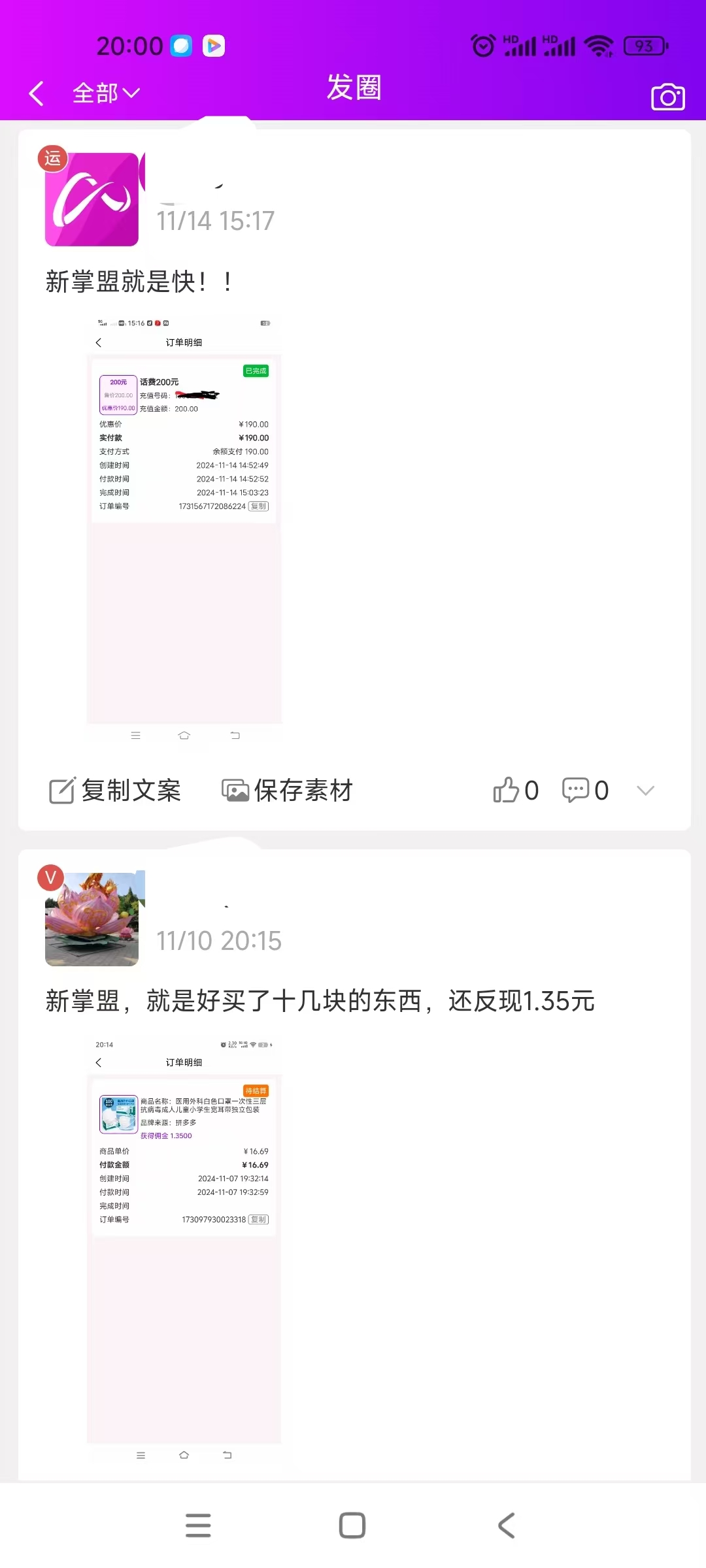View the 11/10 post's order screenshot
The width and height of the screenshot is (706, 1568).
184,1248
